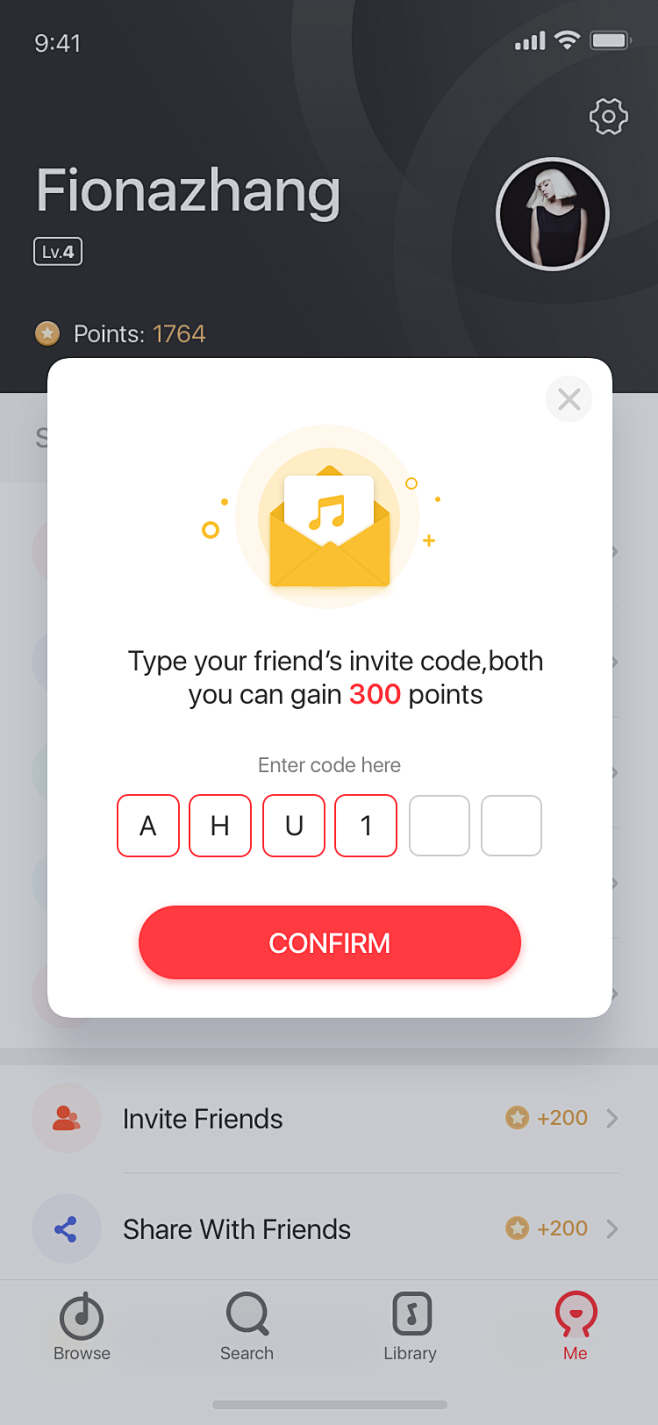
Task: Open Fionazhang's profile avatar
Action: pyautogui.click(x=552, y=214)
